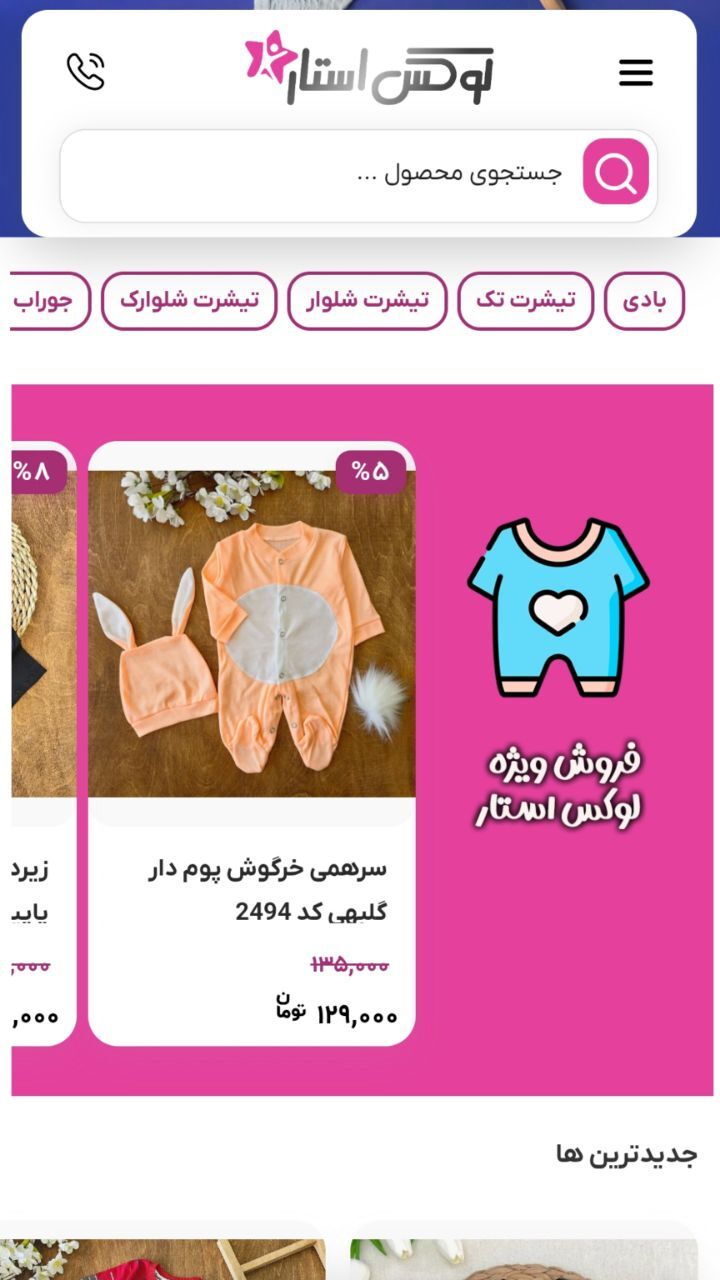Viewport: 720px width, 1280px height.
Task: Select the تیشرت تک category chip
Action: pos(525,301)
